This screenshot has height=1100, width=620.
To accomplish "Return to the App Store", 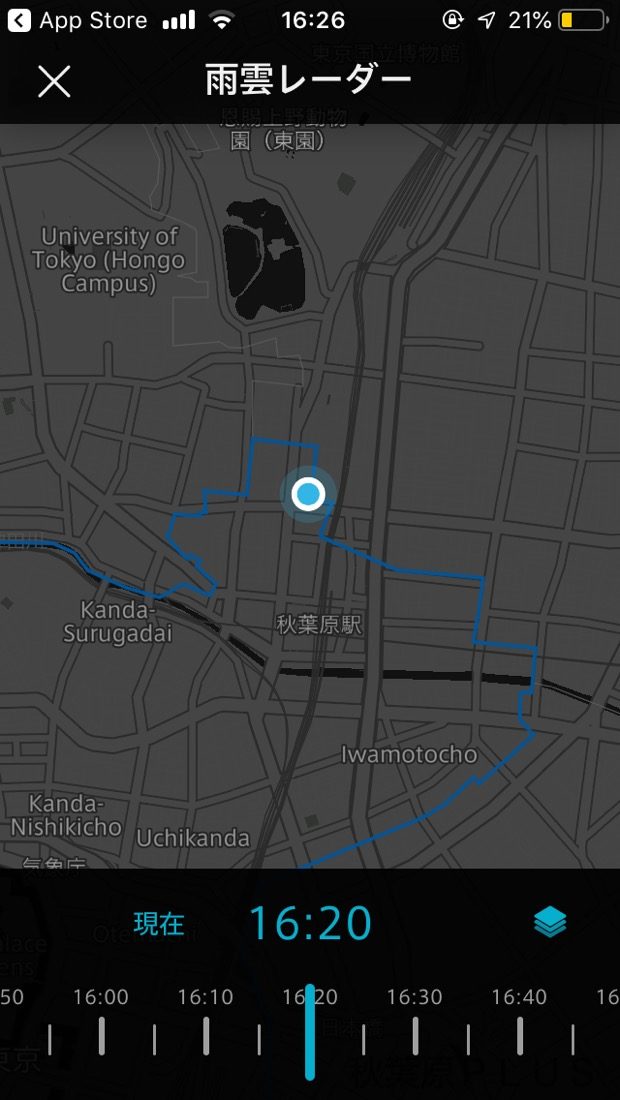I will pos(78,20).
